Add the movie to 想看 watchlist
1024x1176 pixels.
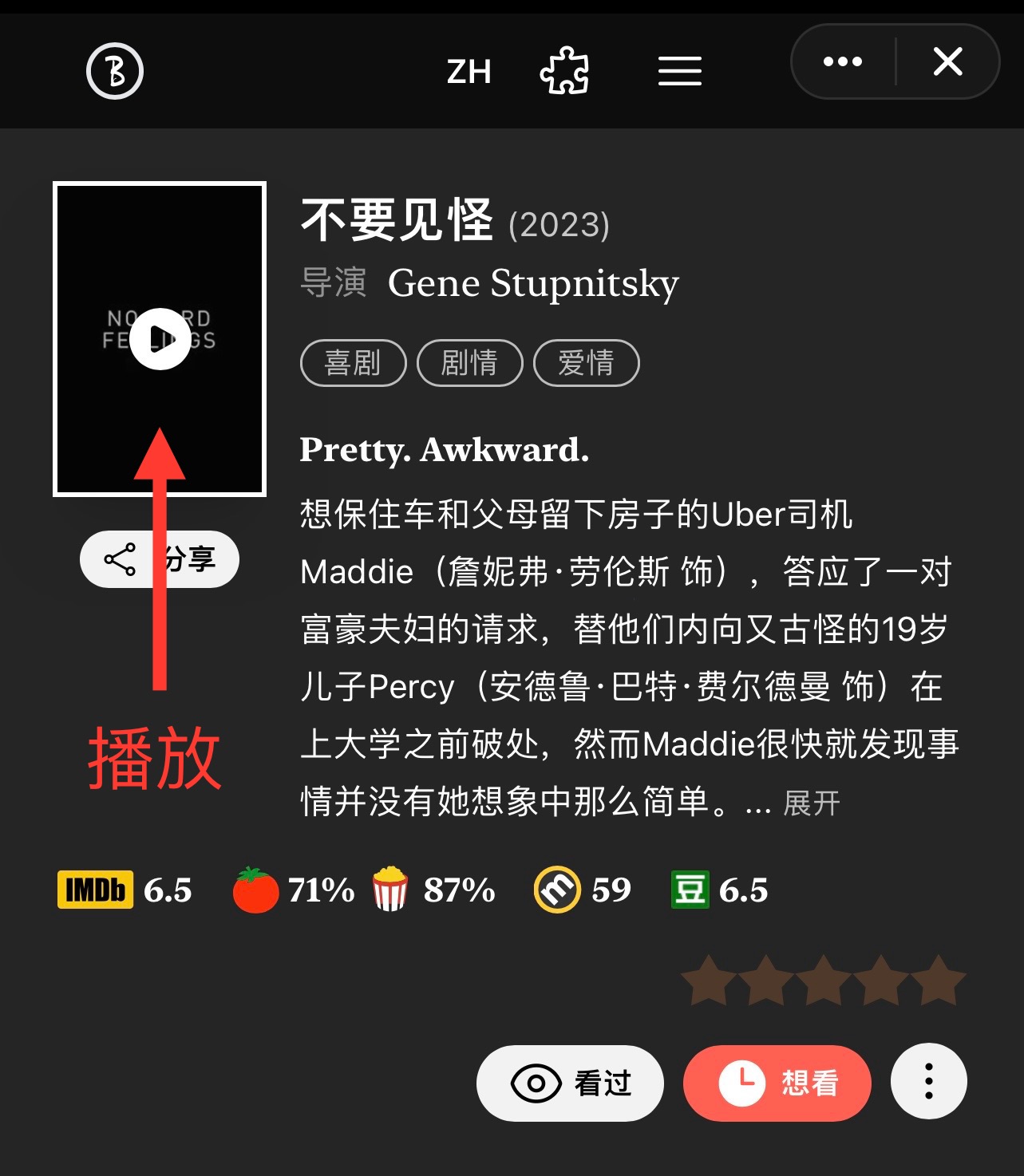tap(777, 1083)
